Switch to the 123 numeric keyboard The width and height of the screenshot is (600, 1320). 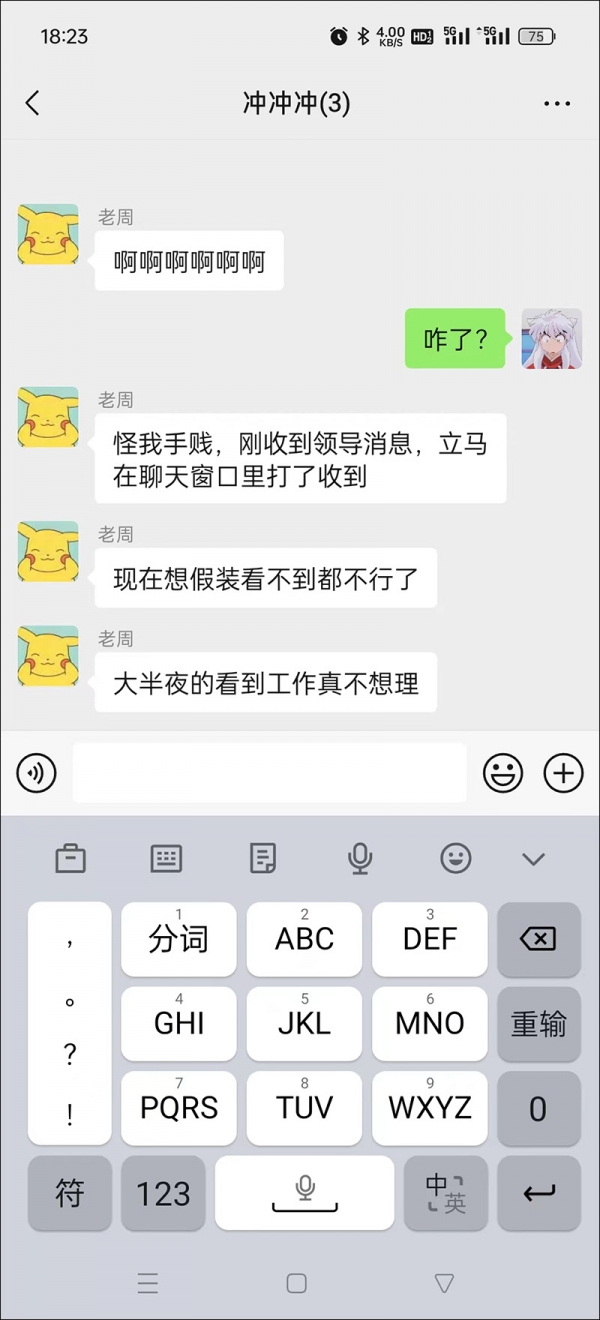(163, 1193)
